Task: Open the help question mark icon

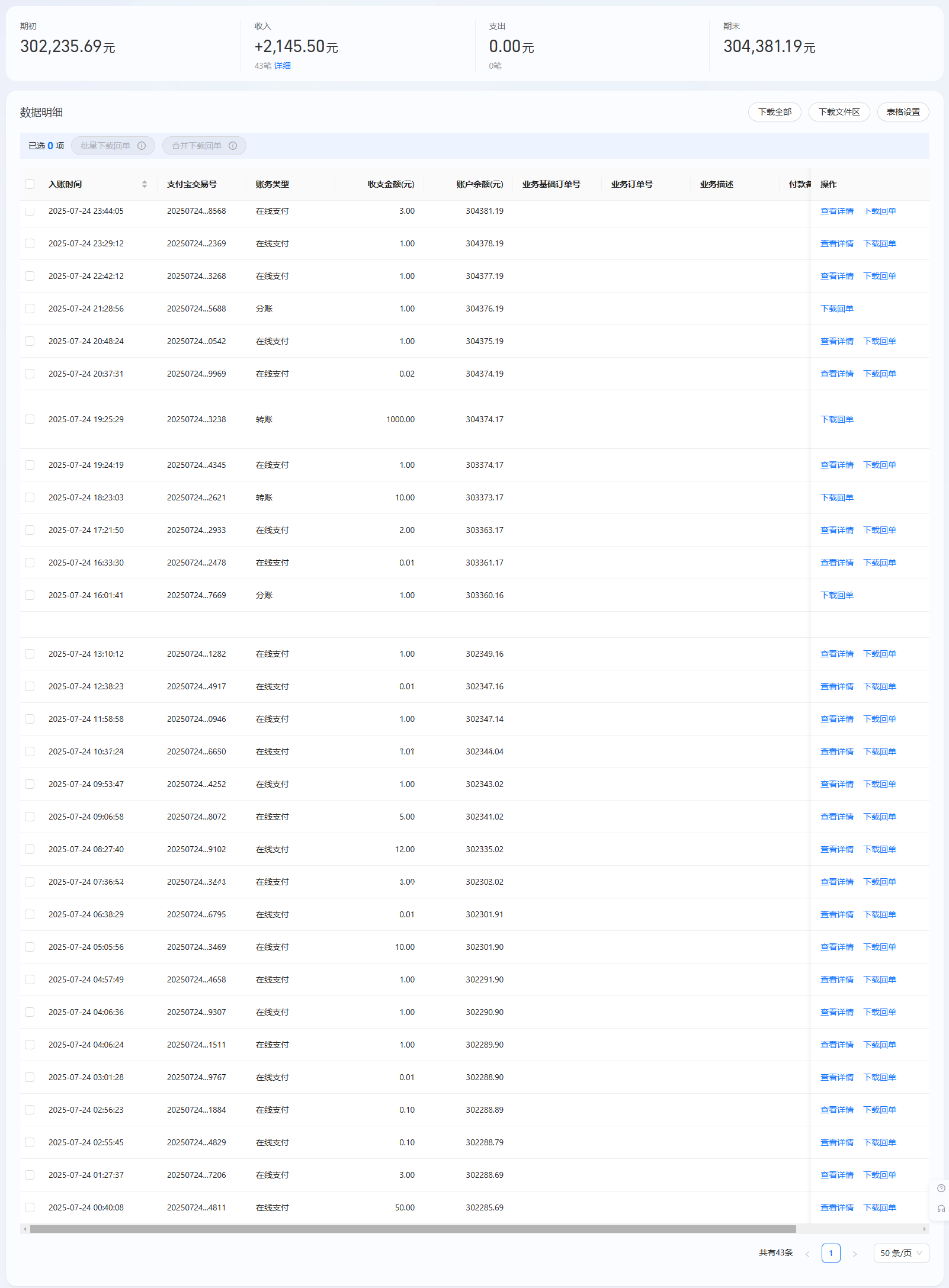Action: [x=941, y=1189]
